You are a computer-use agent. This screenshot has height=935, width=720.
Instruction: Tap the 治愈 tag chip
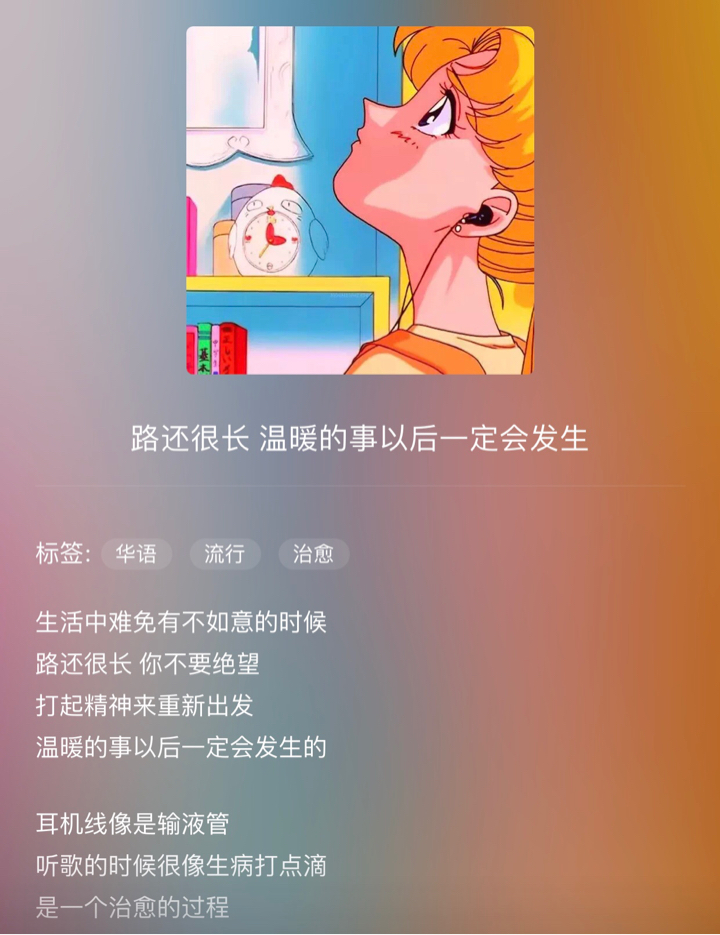(x=313, y=554)
